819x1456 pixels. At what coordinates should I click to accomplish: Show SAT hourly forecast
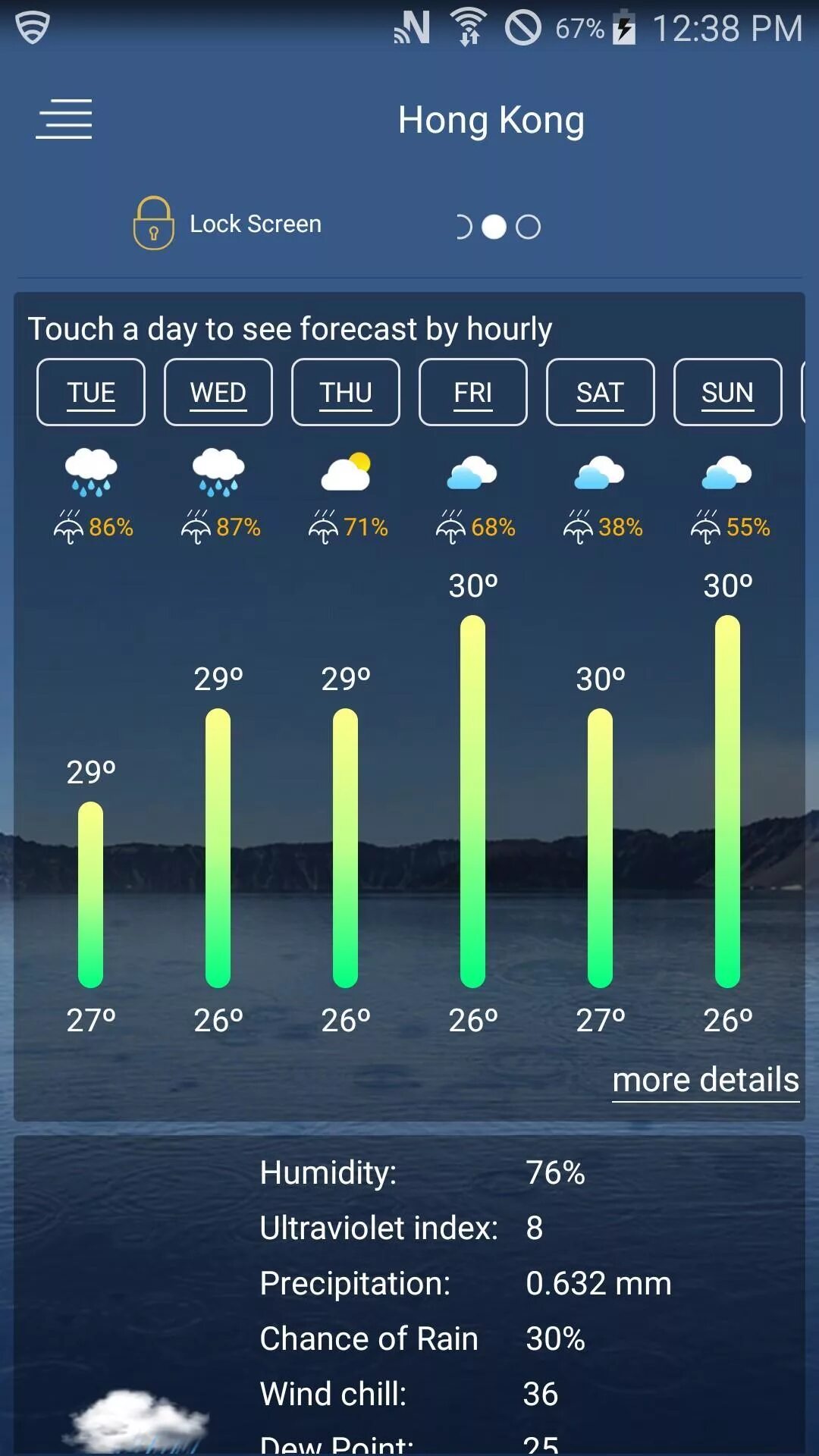point(600,392)
